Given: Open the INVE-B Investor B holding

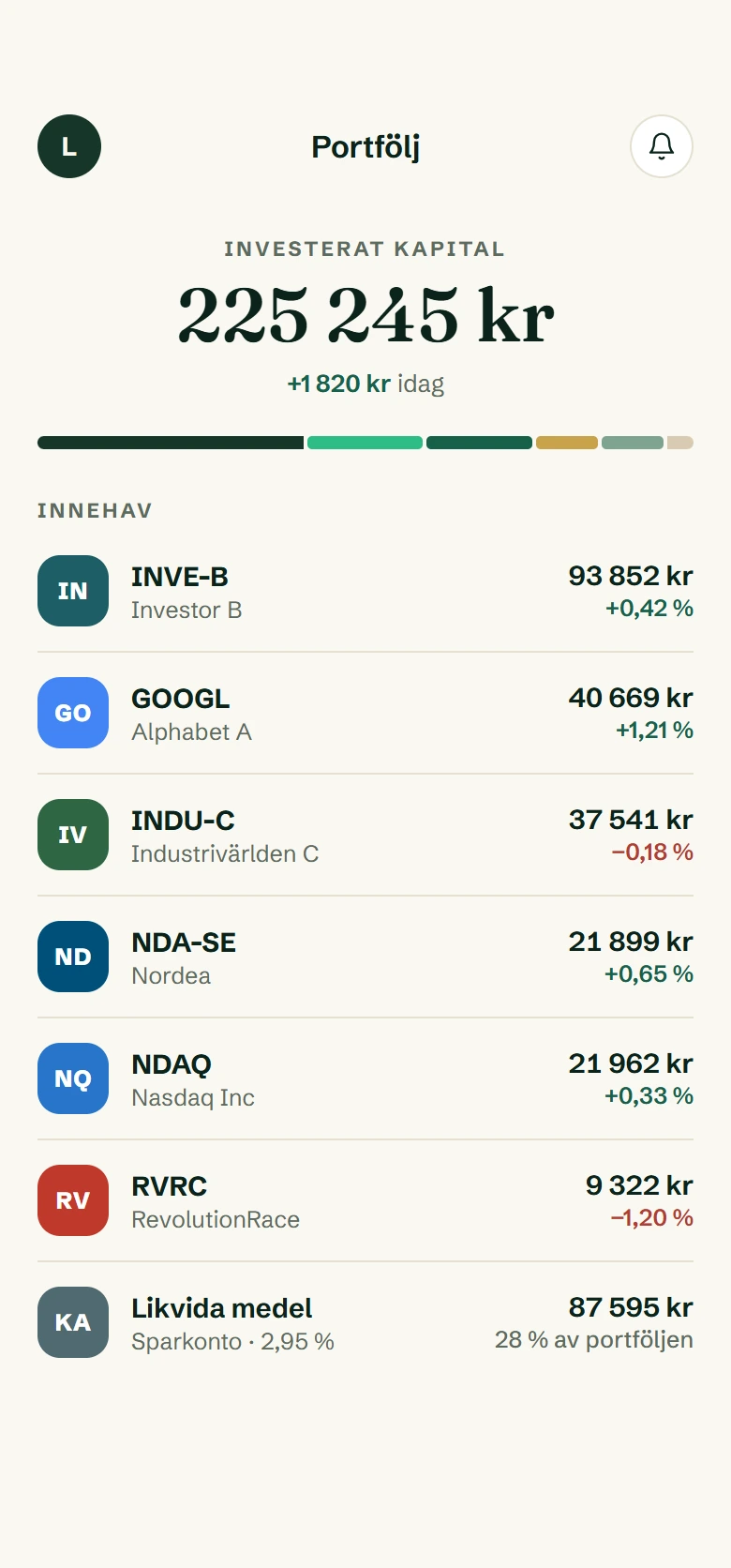Looking at the screenshot, I should pos(365,592).
